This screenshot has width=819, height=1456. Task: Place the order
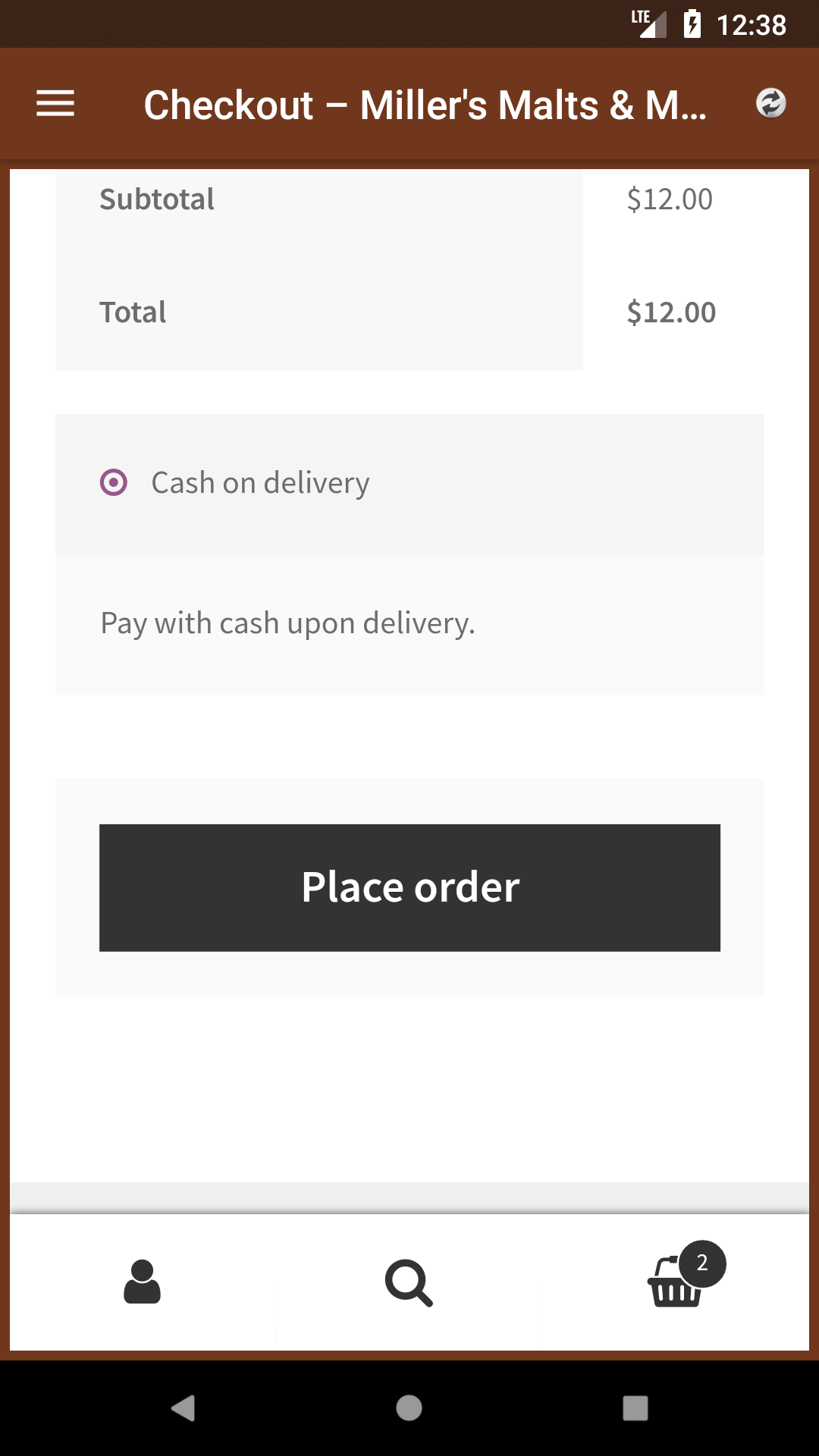click(409, 887)
